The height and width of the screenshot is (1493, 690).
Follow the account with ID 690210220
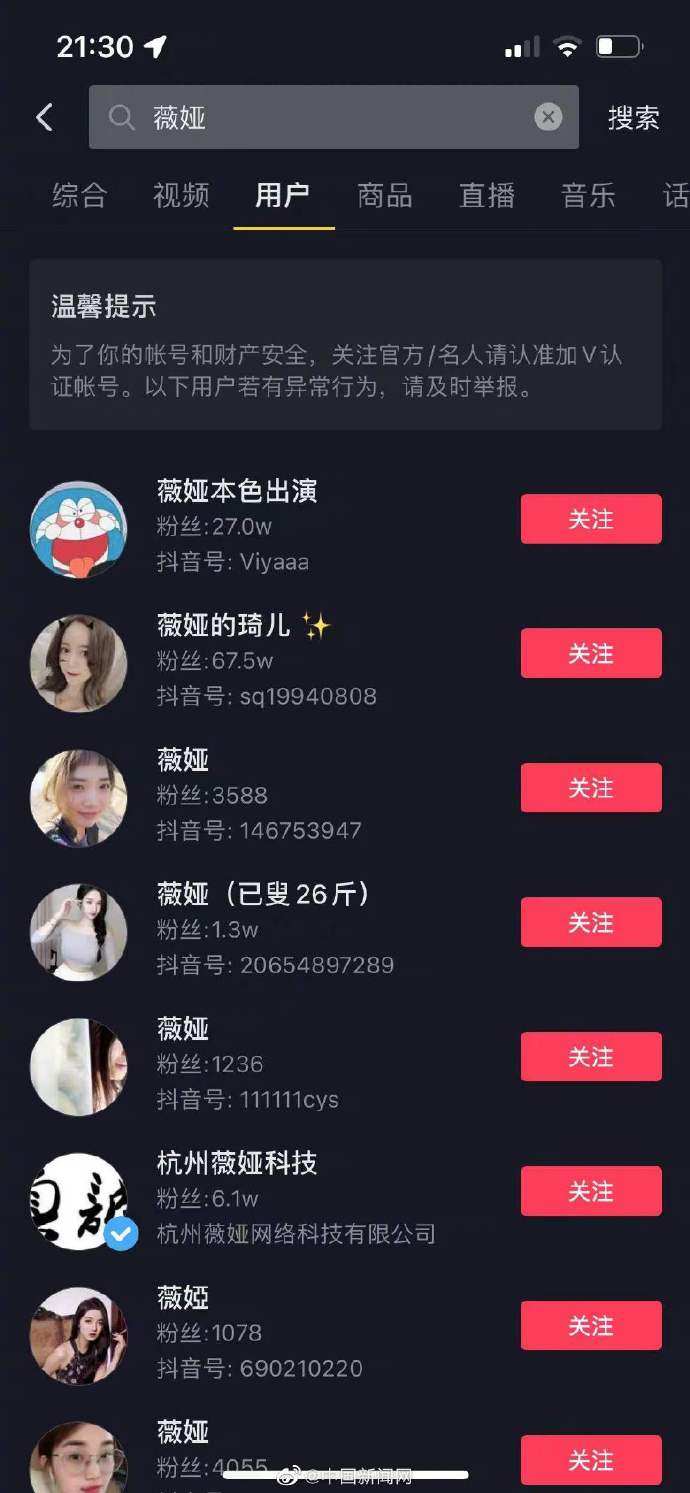click(591, 1326)
